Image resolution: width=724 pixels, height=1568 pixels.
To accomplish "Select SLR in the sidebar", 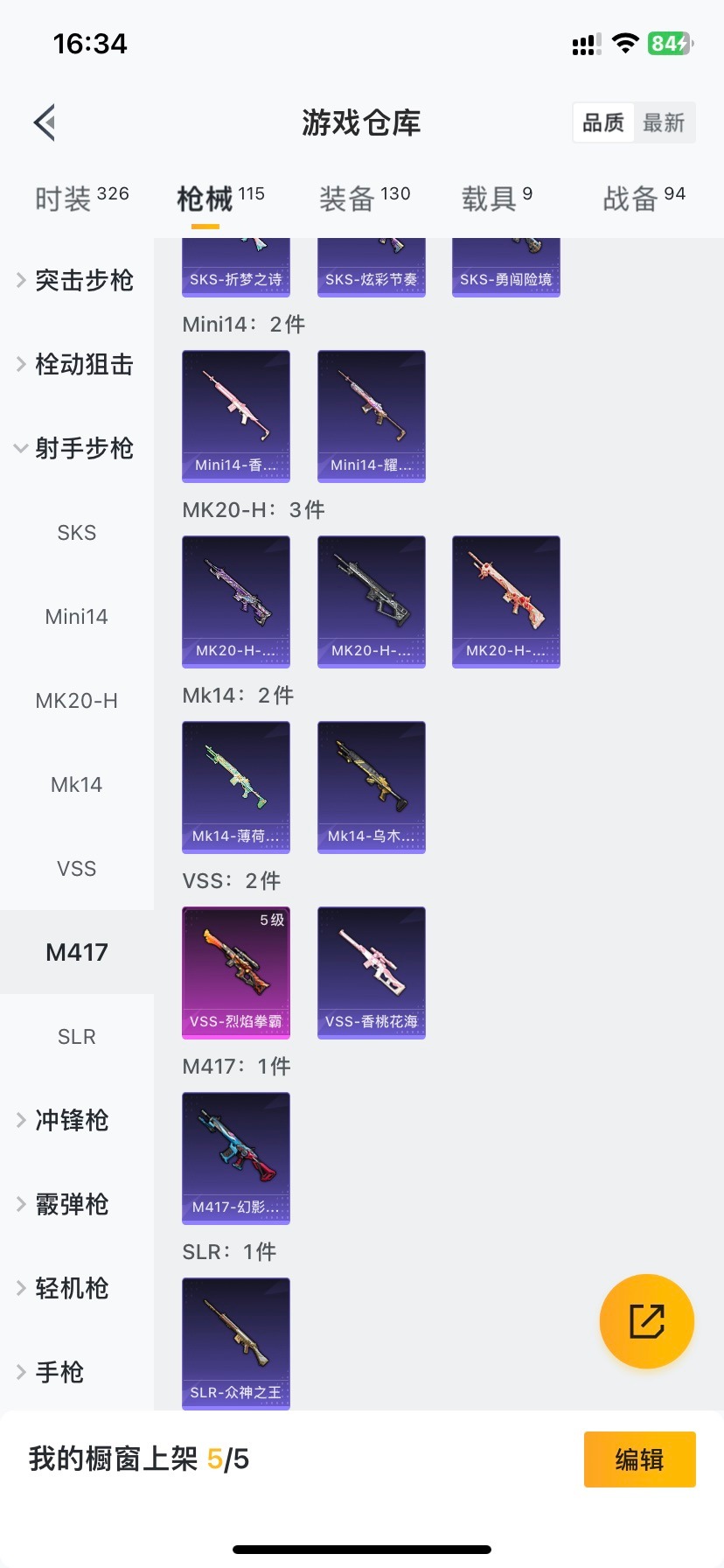I will (x=76, y=1036).
